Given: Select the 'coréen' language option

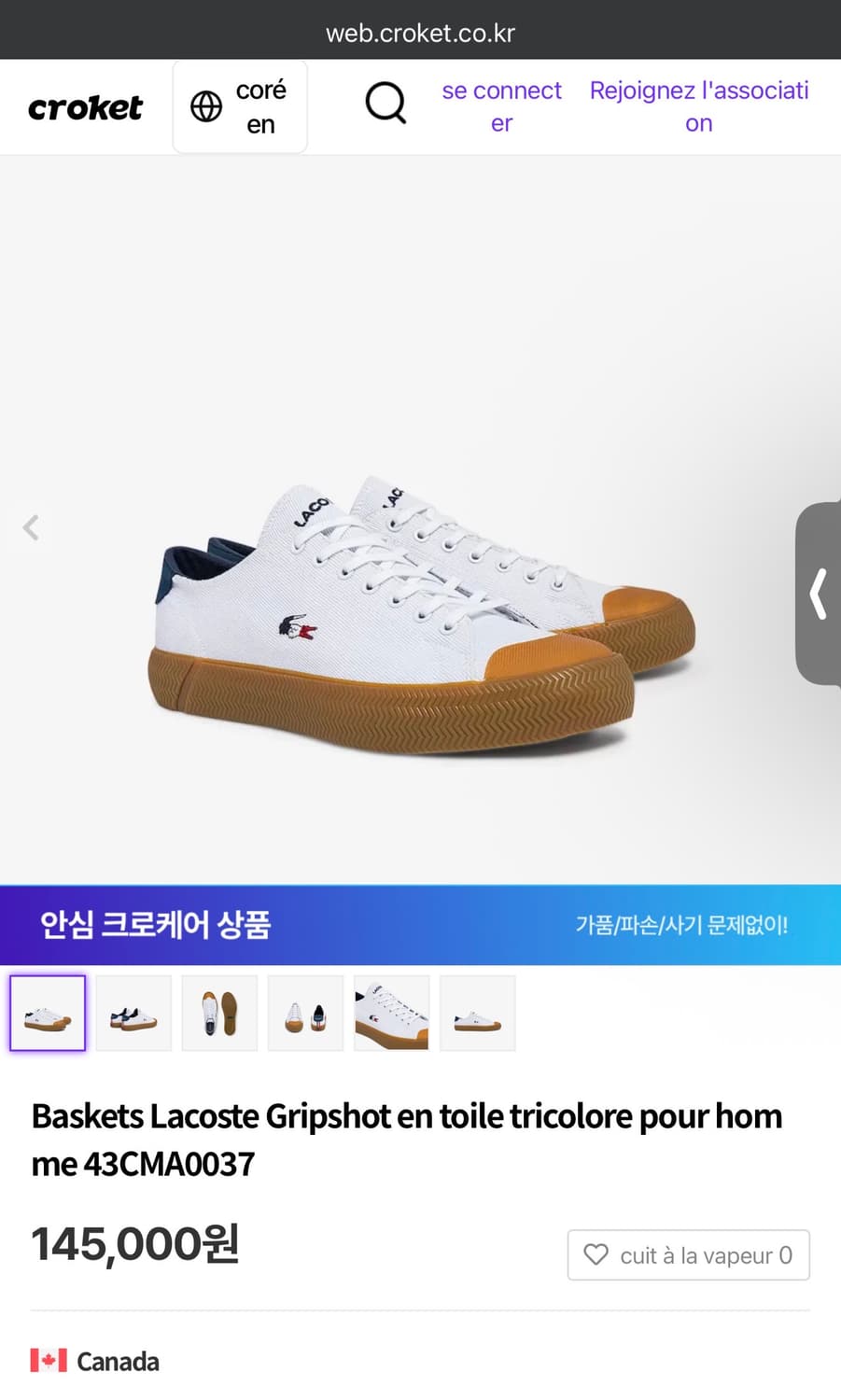Looking at the screenshot, I should (x=262, y=105).
